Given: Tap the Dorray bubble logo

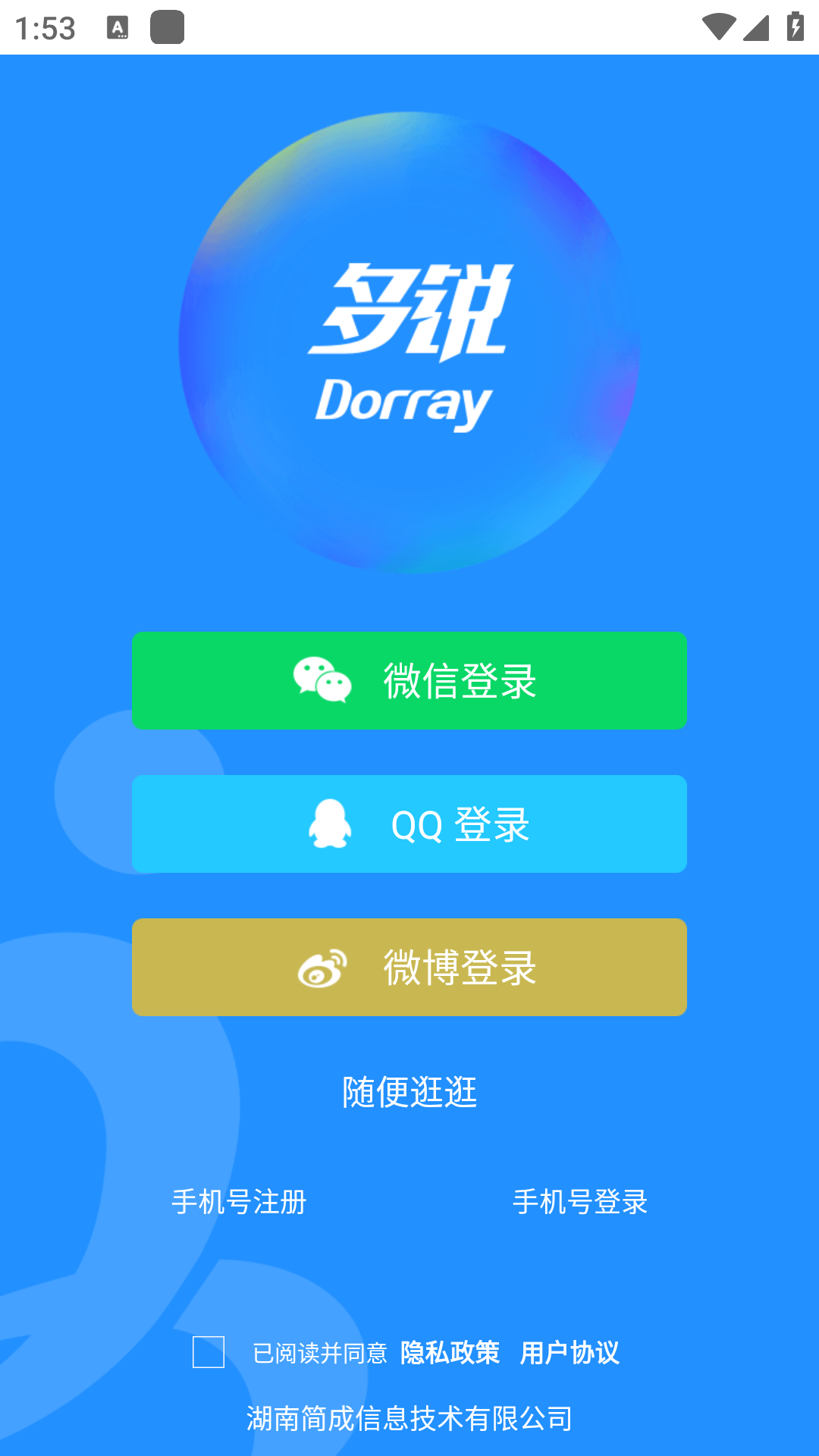Looking at the screenshot, I should (409, 345).
